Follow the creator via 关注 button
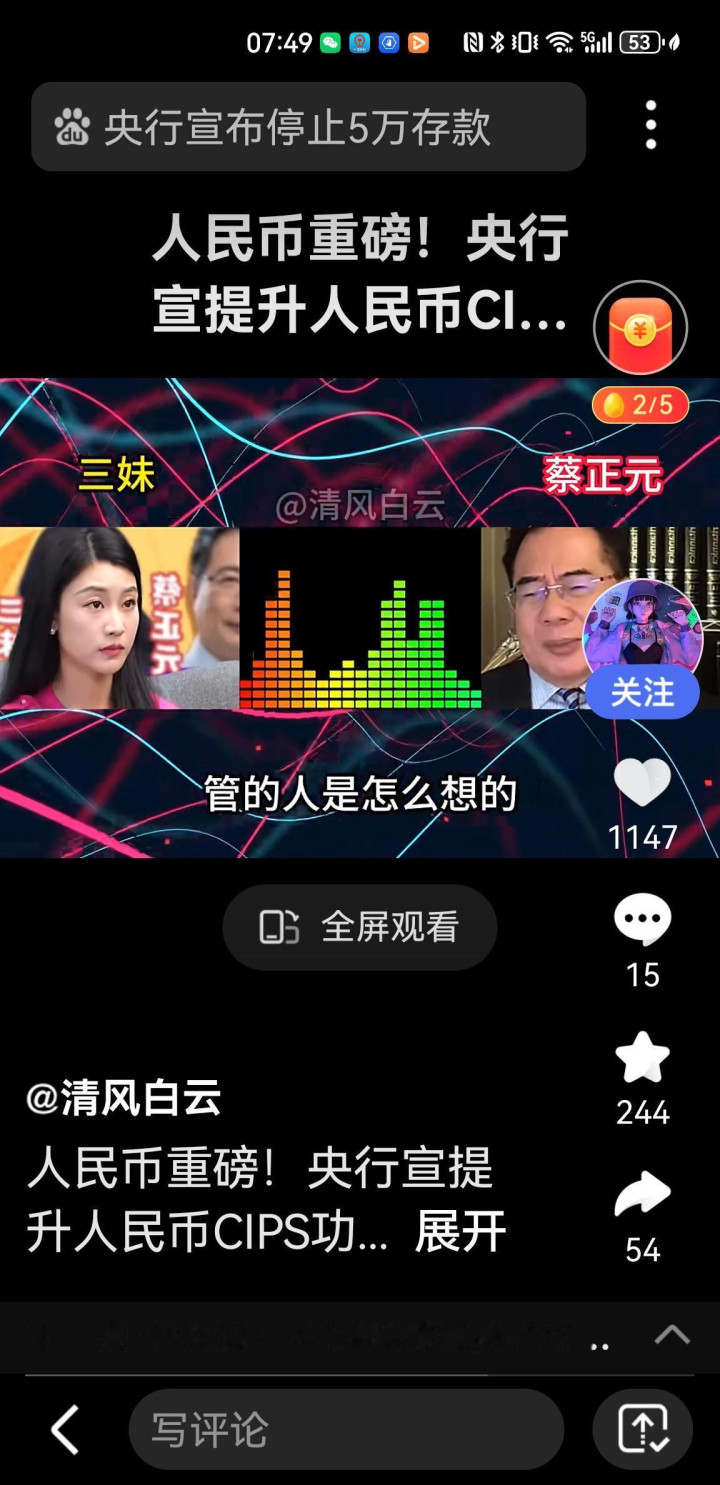The width and height of the screenshot is (720, 1485). tap(642, 692)
